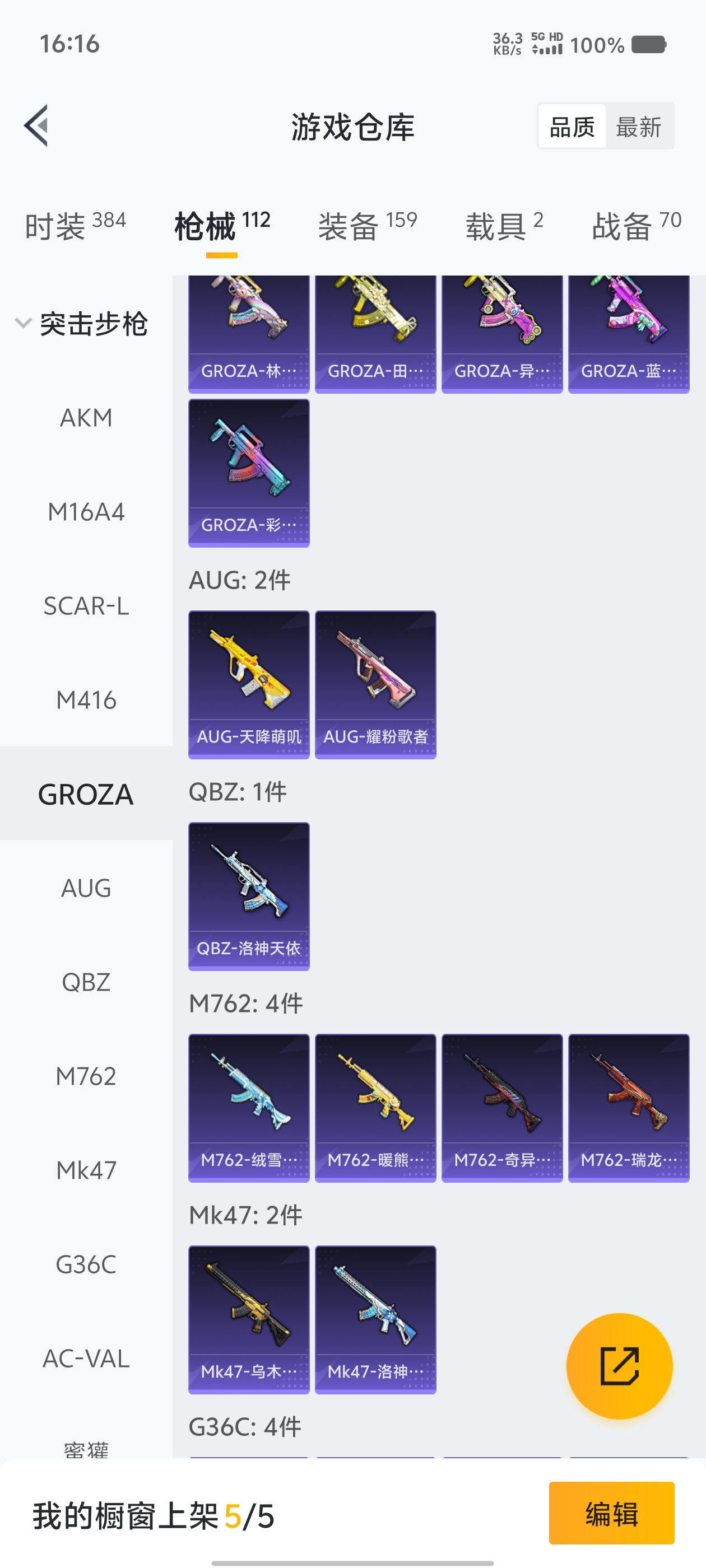Tap the 编辑 button
The height and width of the screenshot is (1568, 706).
(x=611, y=1513)
